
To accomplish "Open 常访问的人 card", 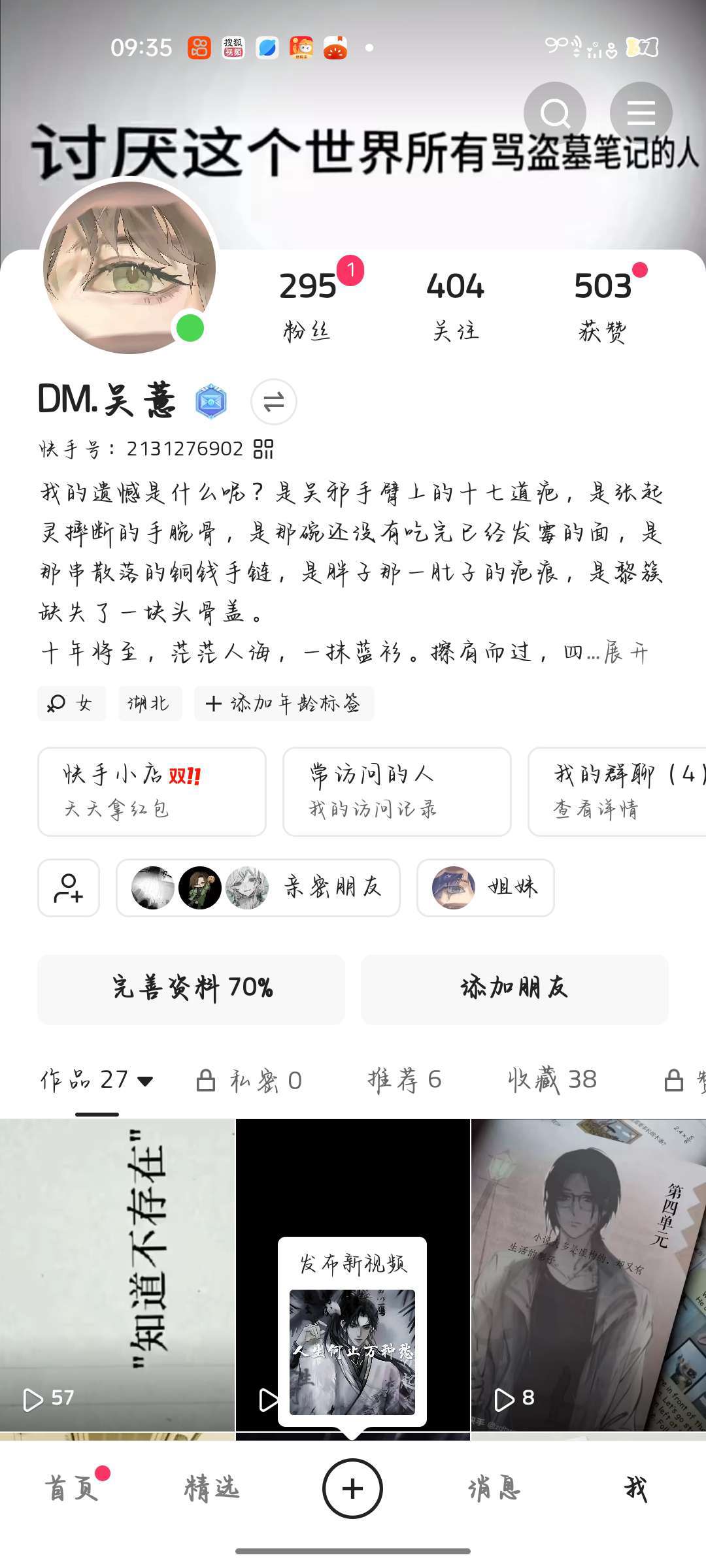I will click(x=396, y=791).
